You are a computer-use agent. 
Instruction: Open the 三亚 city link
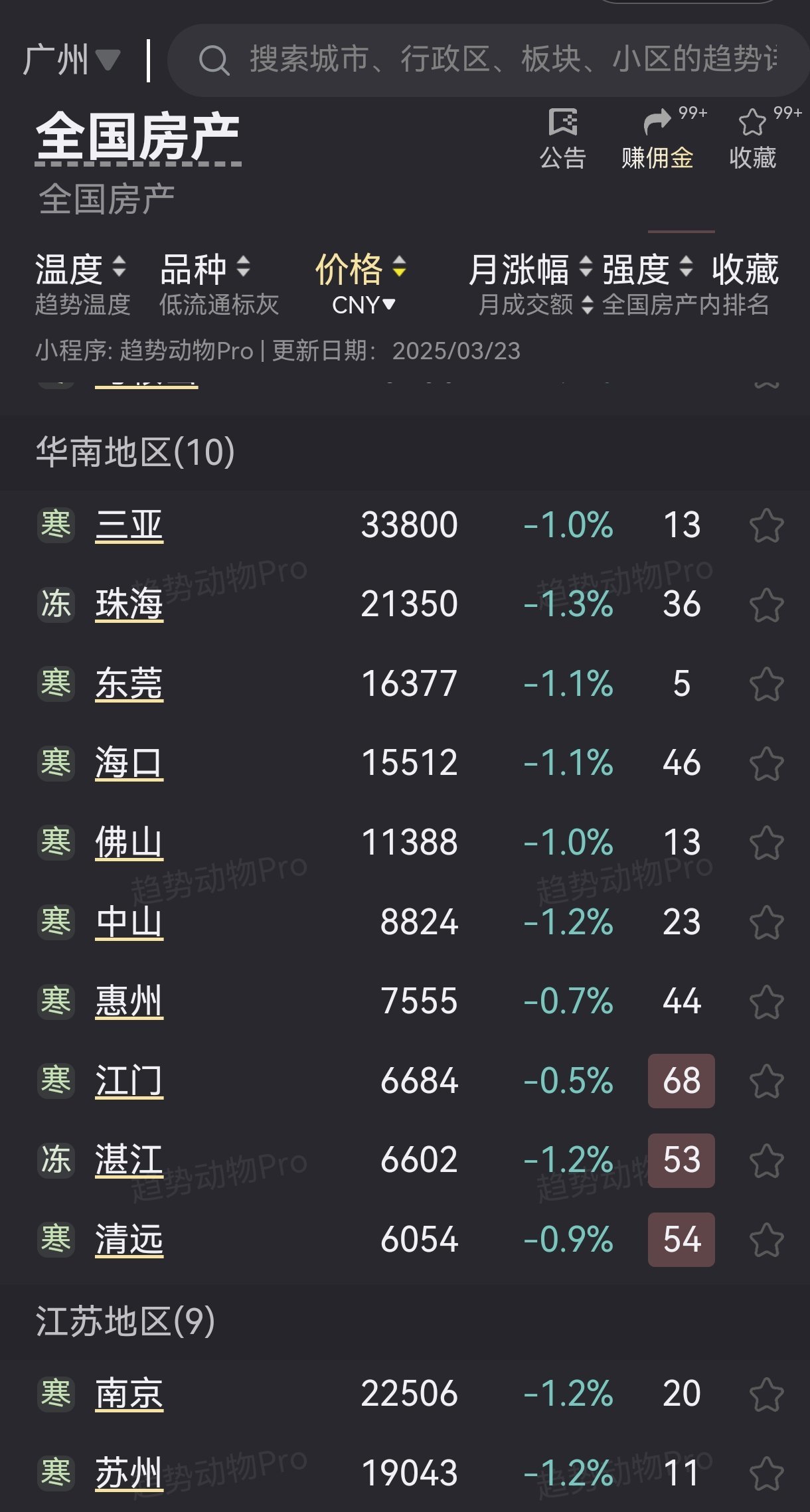tap(129, 525)
